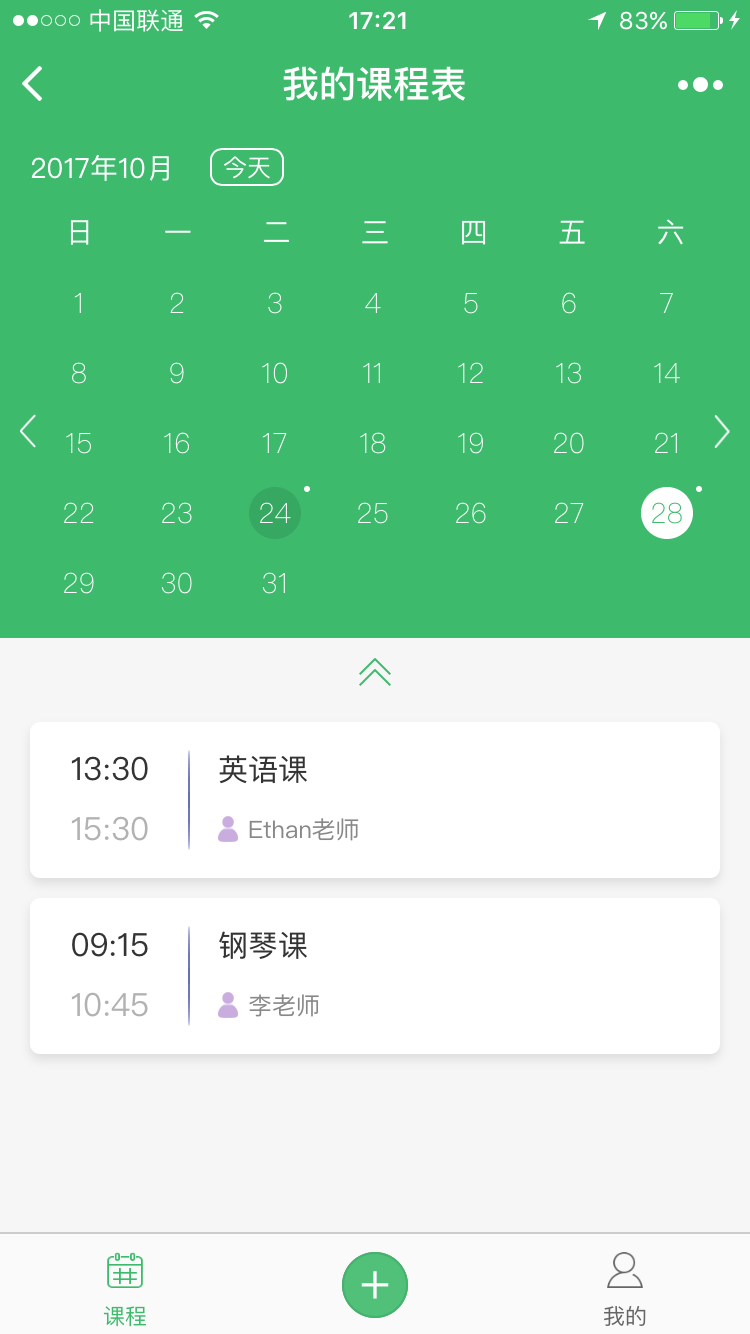750x1334 pixels.
Task: Tap the 今天 button
Action: click(246, 167)
